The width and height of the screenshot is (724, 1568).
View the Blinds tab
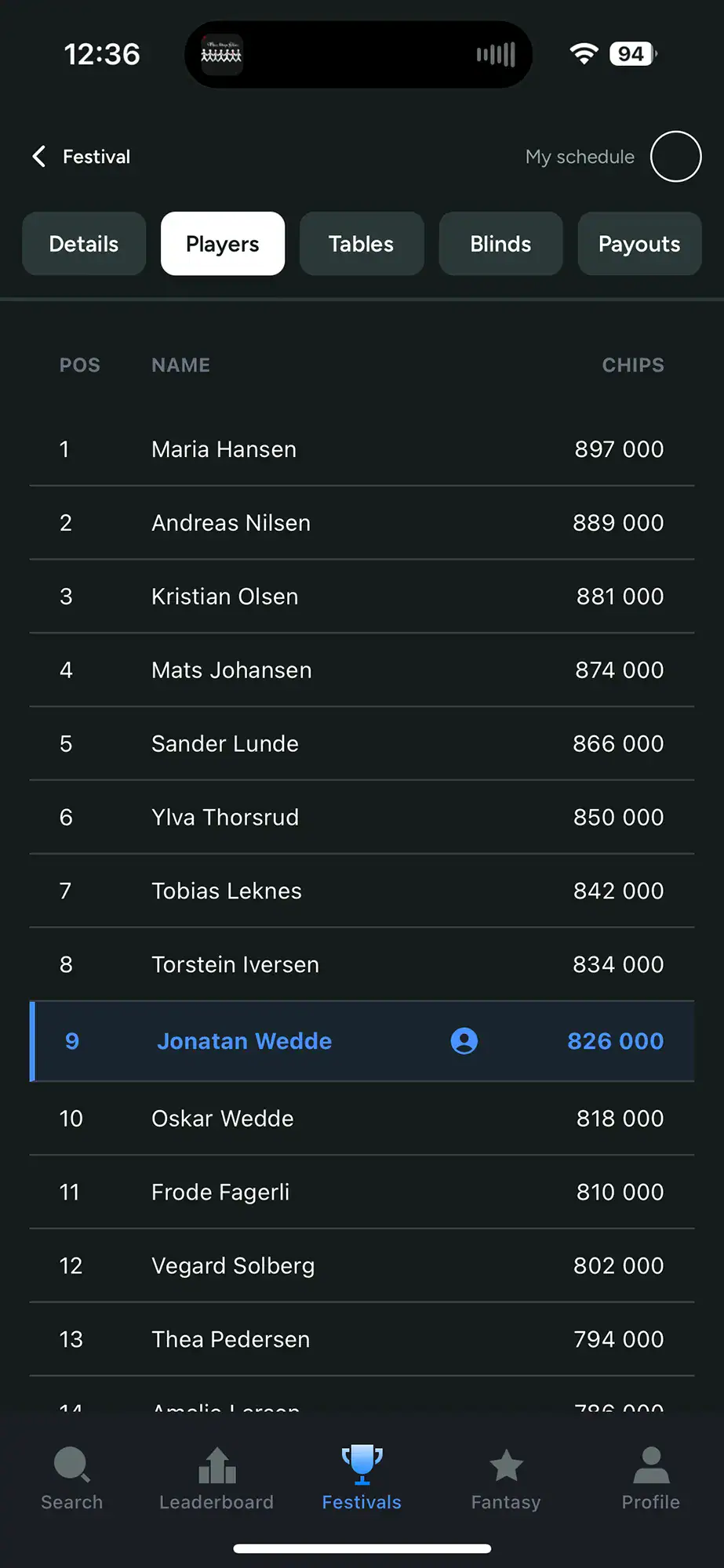click(x=500, y=244)
